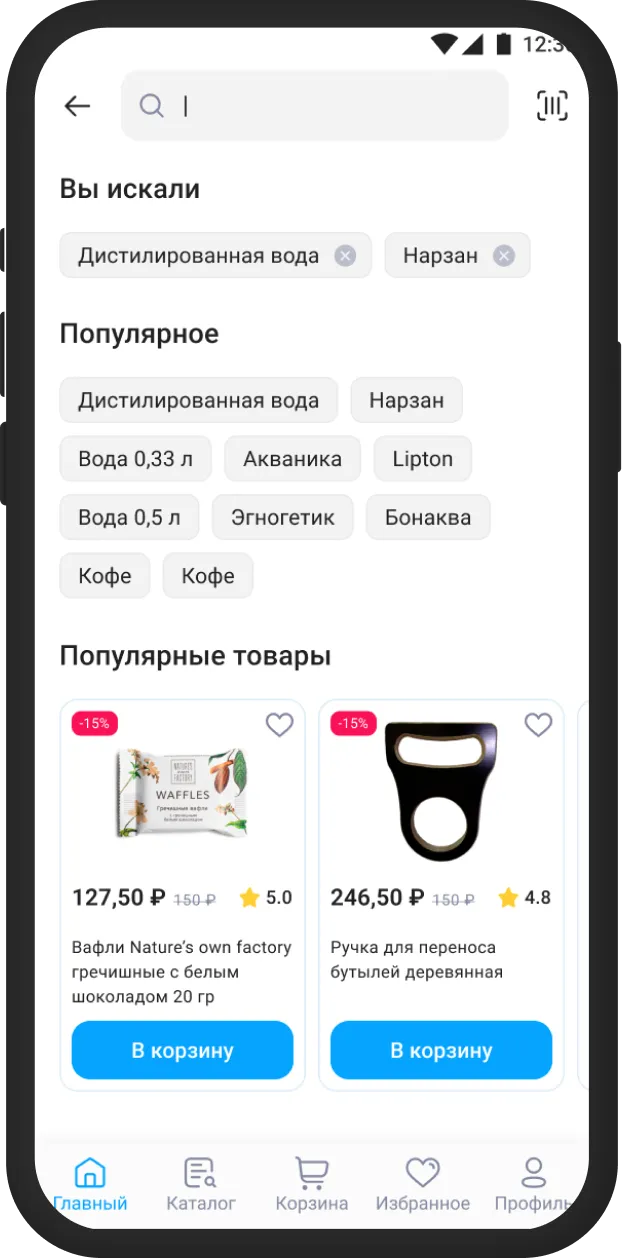This screenshot has height=1258, width=624.
Task: Switch to the Каталог tab
Action: pyautogui.click(x=201, y=1183)
